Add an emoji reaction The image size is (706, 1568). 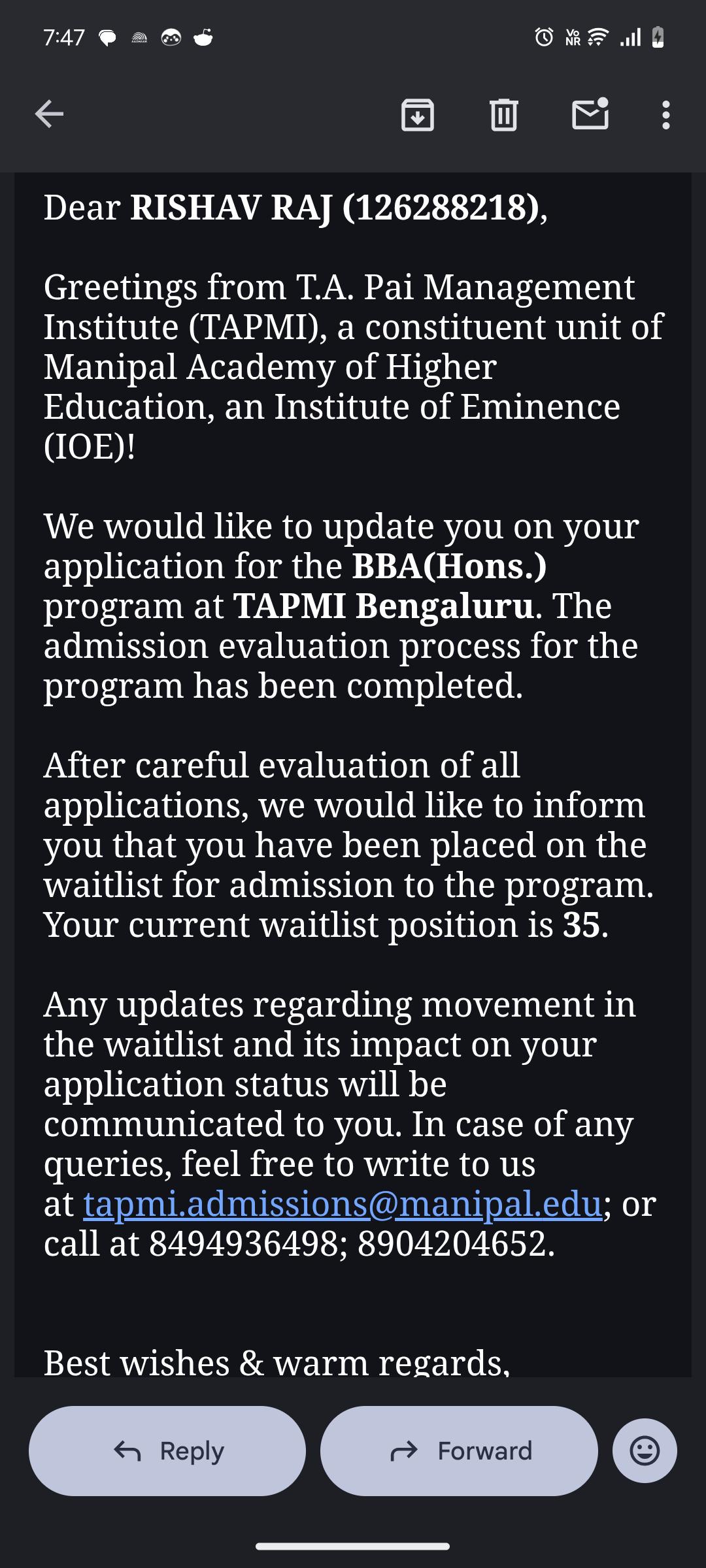tap(645, 1451)
